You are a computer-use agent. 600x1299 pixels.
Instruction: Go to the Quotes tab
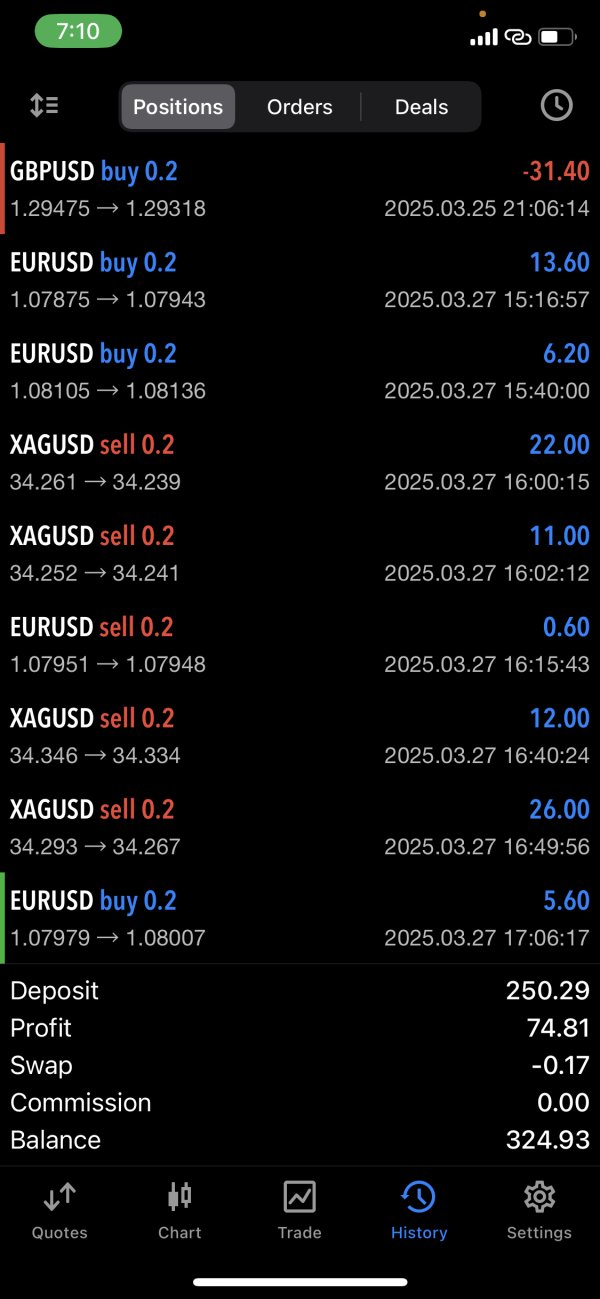60,1210
